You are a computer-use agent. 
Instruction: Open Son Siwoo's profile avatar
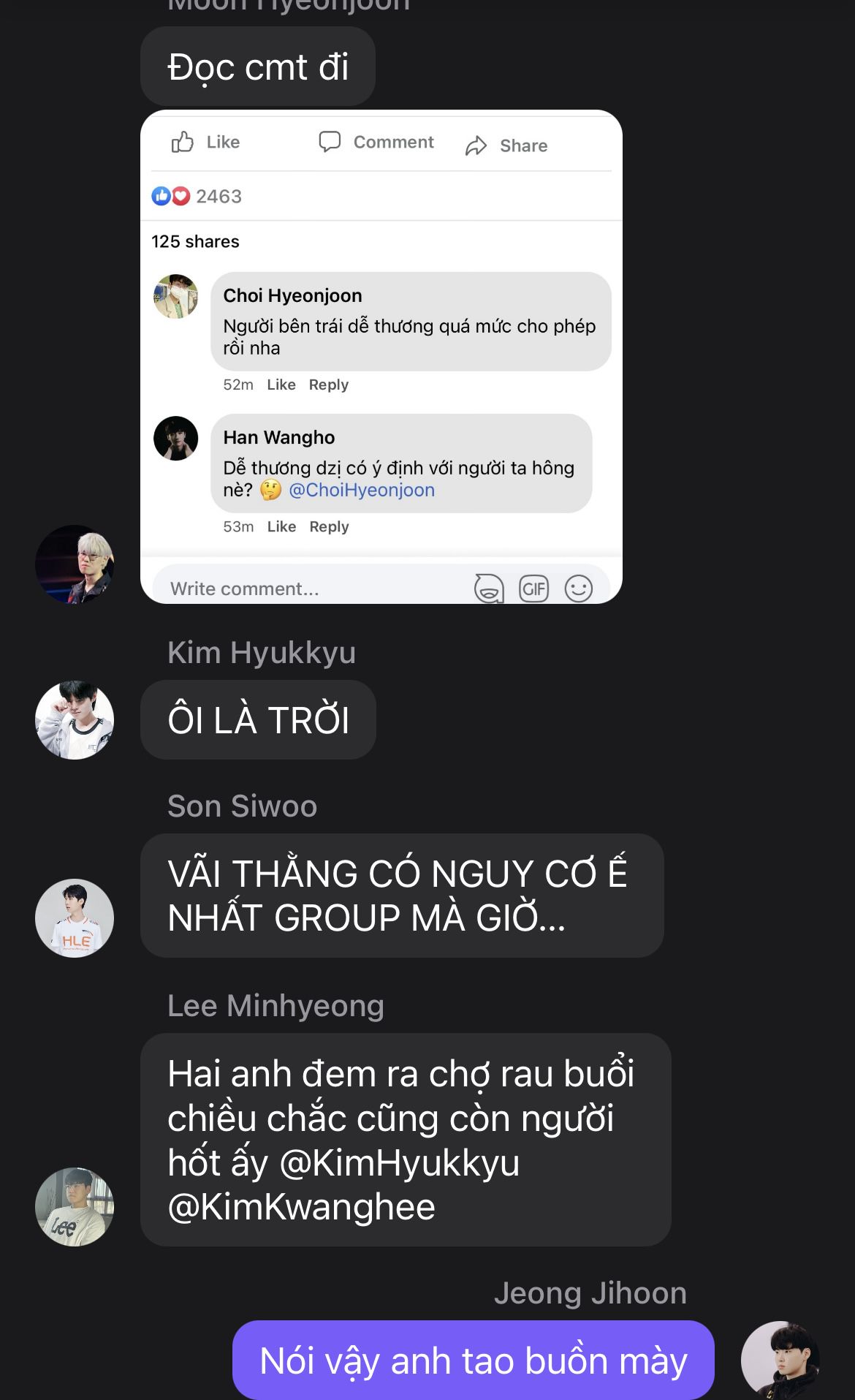[75, 917]
